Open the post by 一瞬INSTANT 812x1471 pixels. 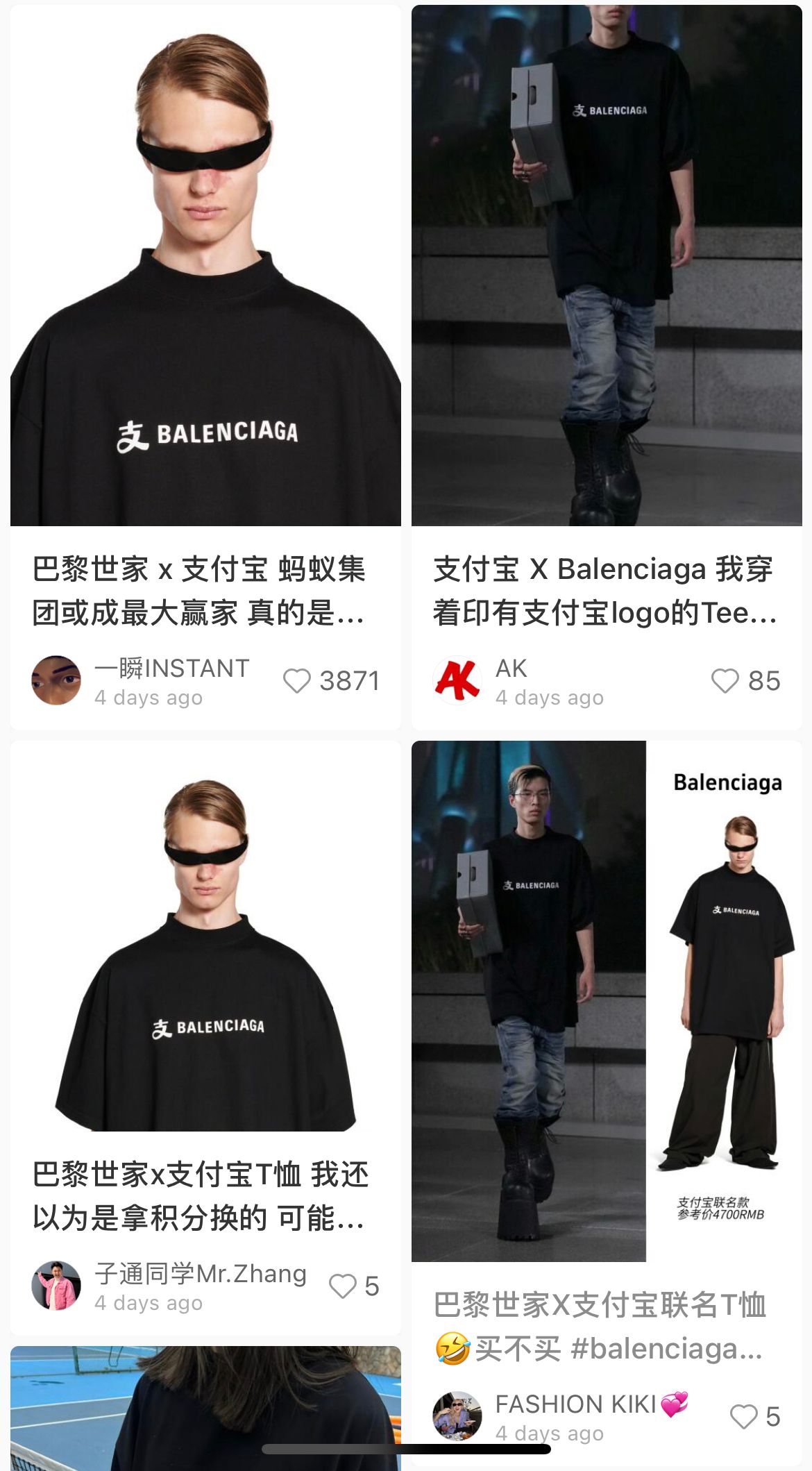pos(205,278)
